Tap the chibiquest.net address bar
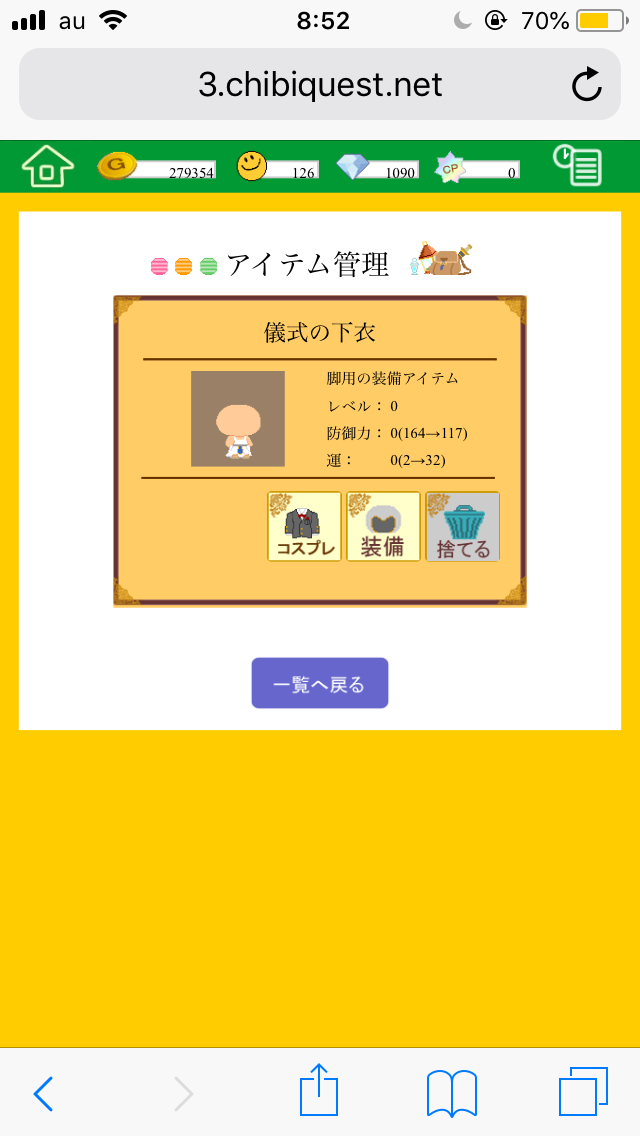This screenshot has width=640, height=1136. (320, 85)
